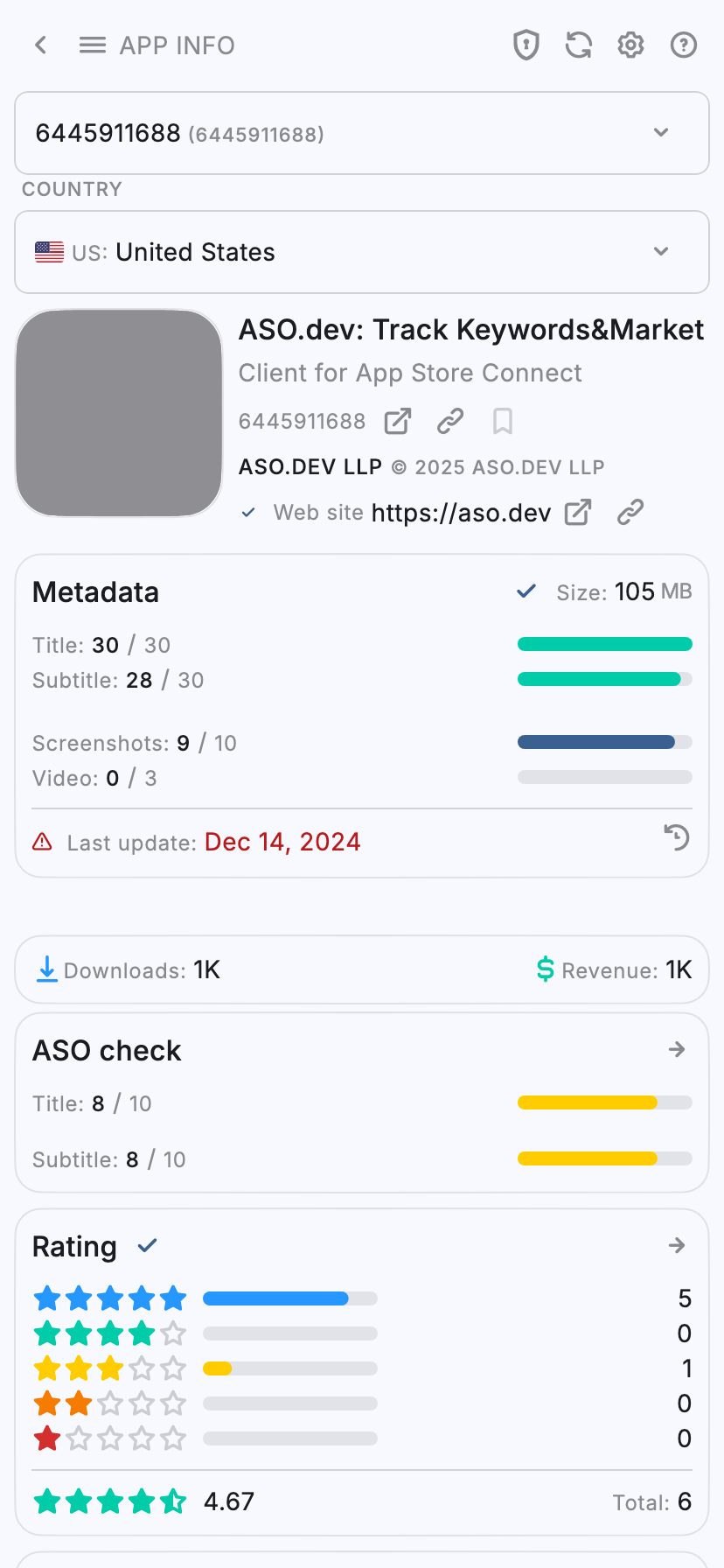Image resolution: width=724 pixels, height=1568 pixels.
Task: Go back using the left chevron
Action: (x=40, y=45)
